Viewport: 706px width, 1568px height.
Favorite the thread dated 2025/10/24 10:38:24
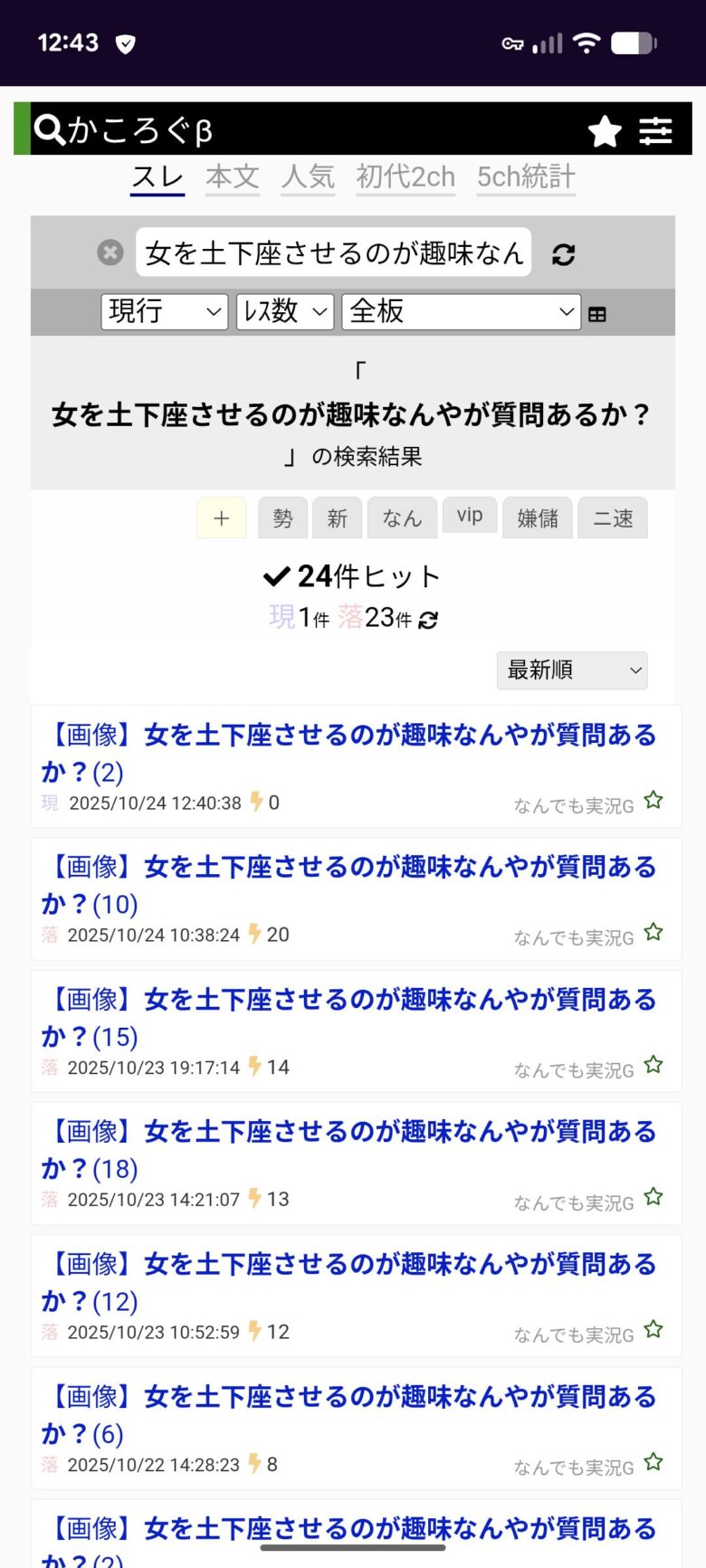654,933
